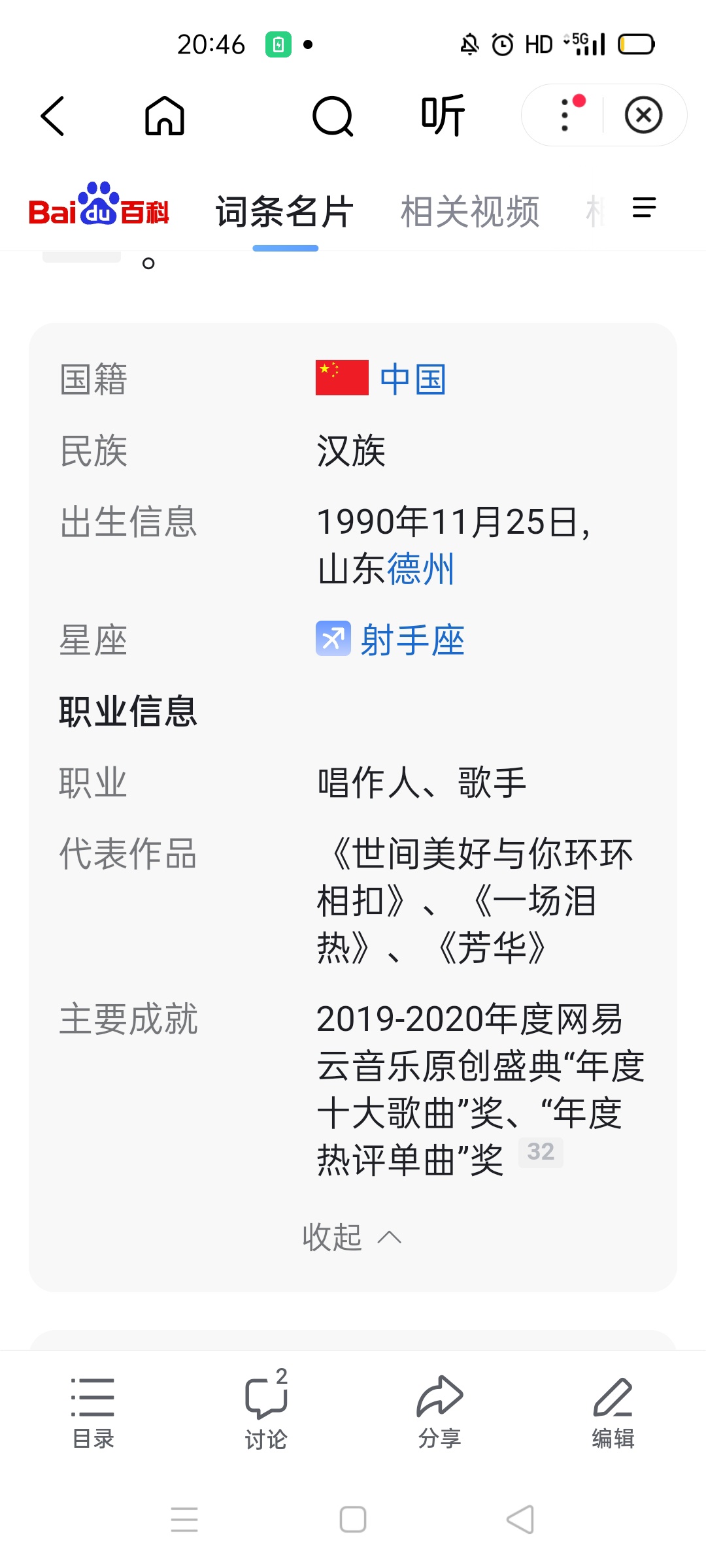Close the mini program with the X
This screenshot has width=706, height=1568.
(x=643, y=115)
